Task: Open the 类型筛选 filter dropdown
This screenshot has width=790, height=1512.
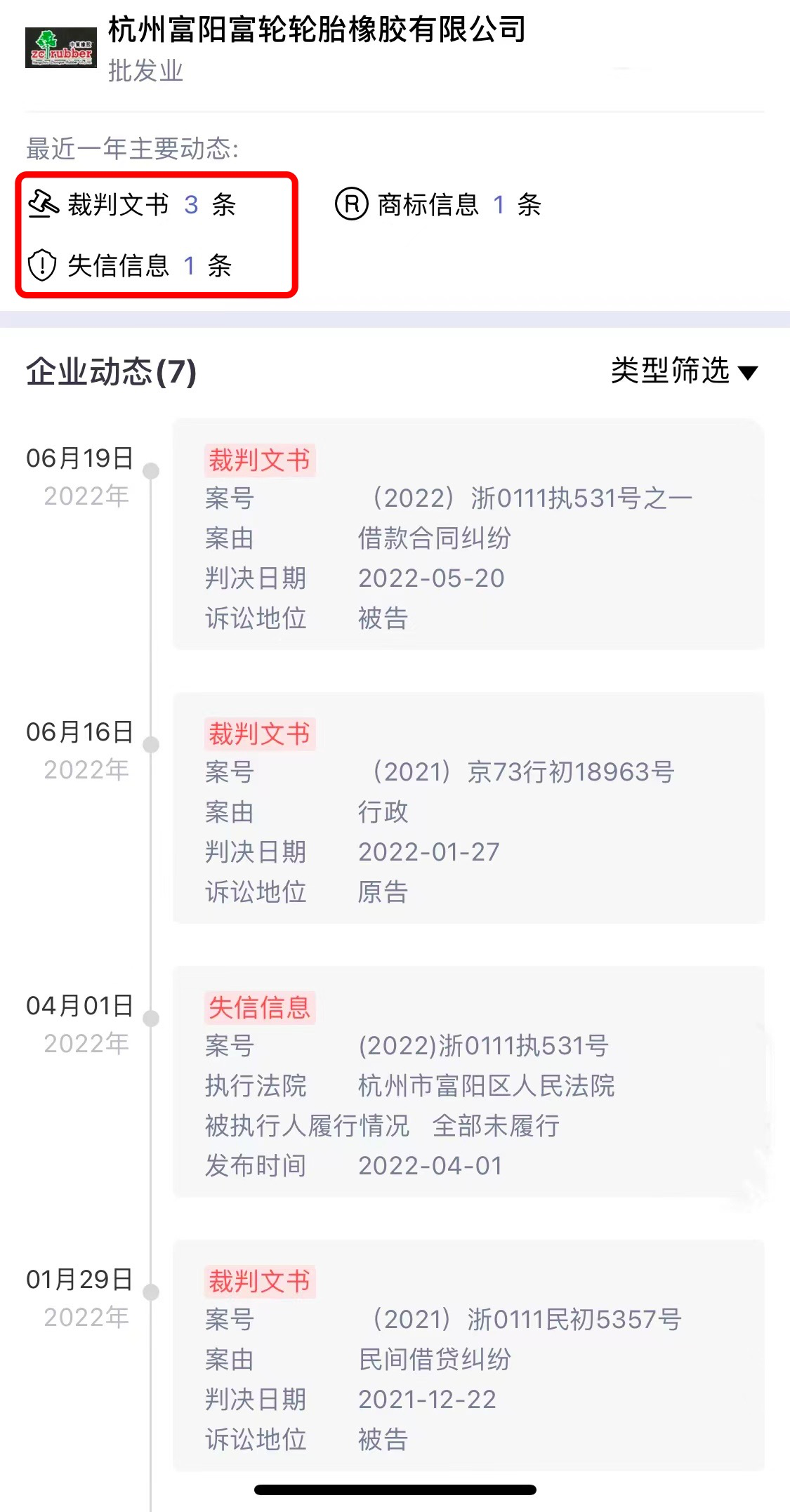Action: tap(684, 371)
